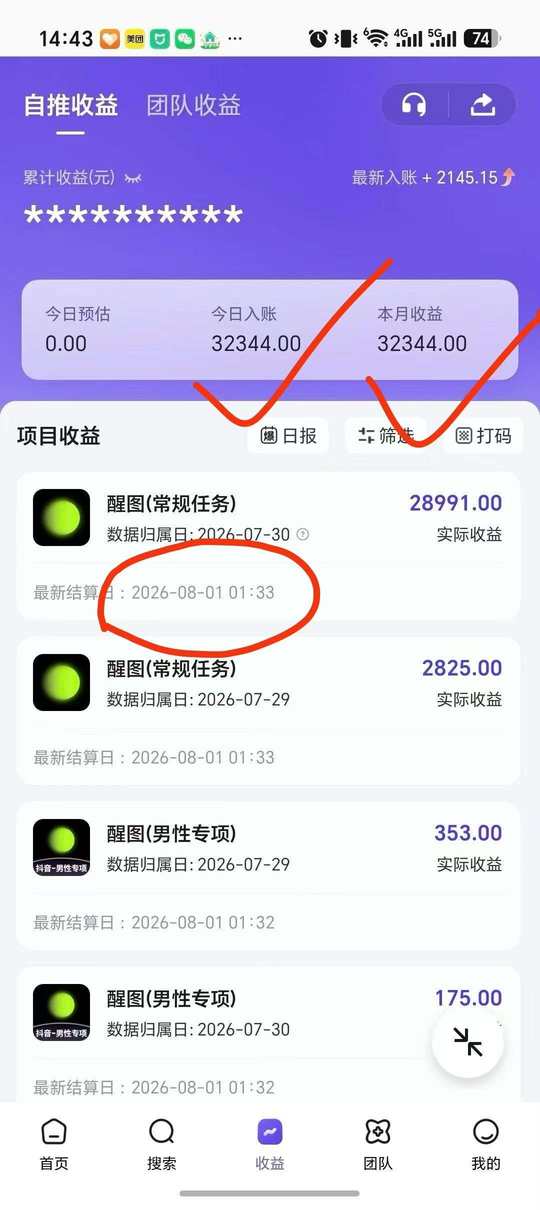Open 醒图(男性专项) card with 353.00
Image resolution: width=540 pixels, height=1210 pixels.
point(269,876)
